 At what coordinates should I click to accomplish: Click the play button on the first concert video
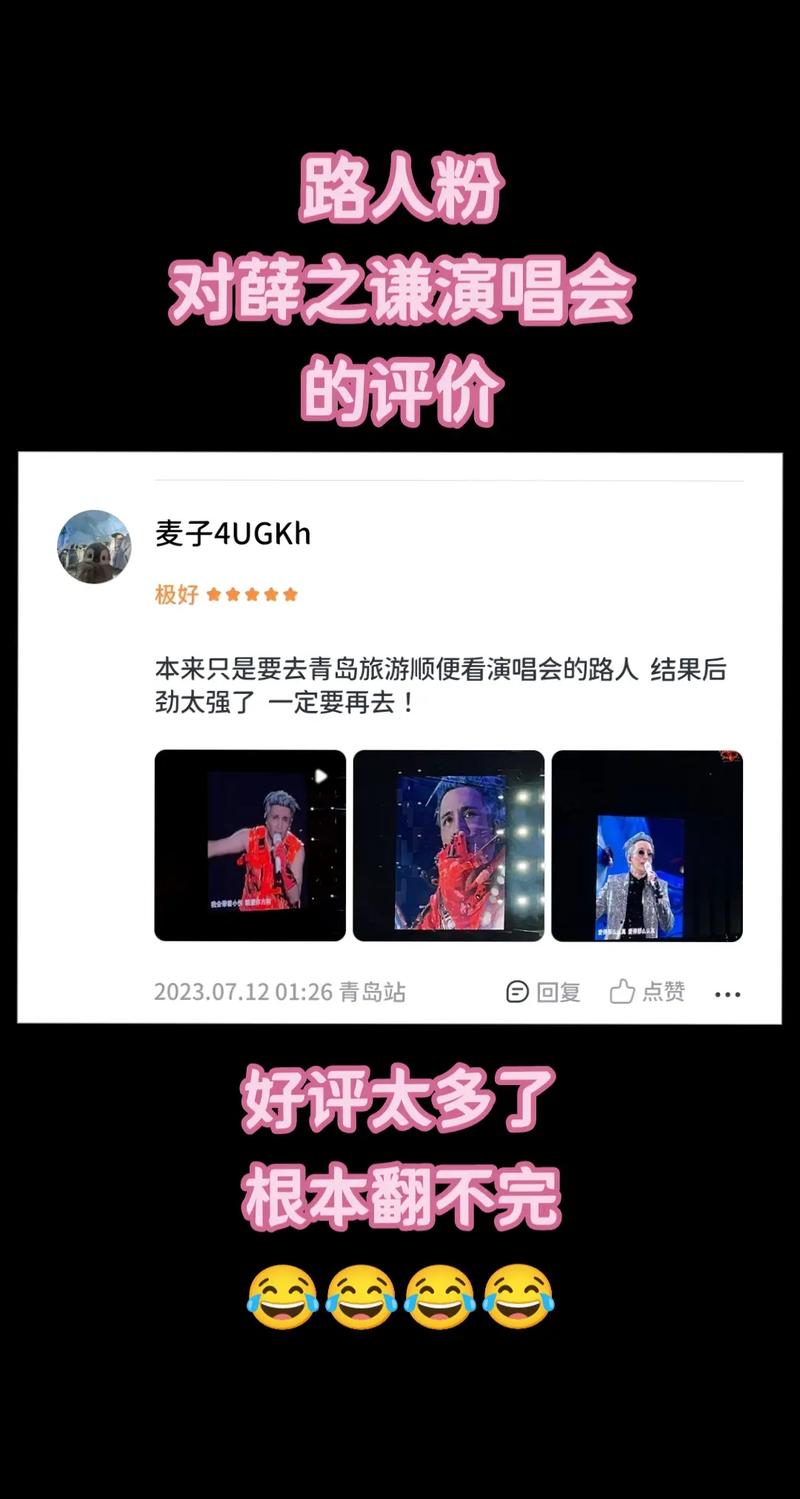[320, 773]
